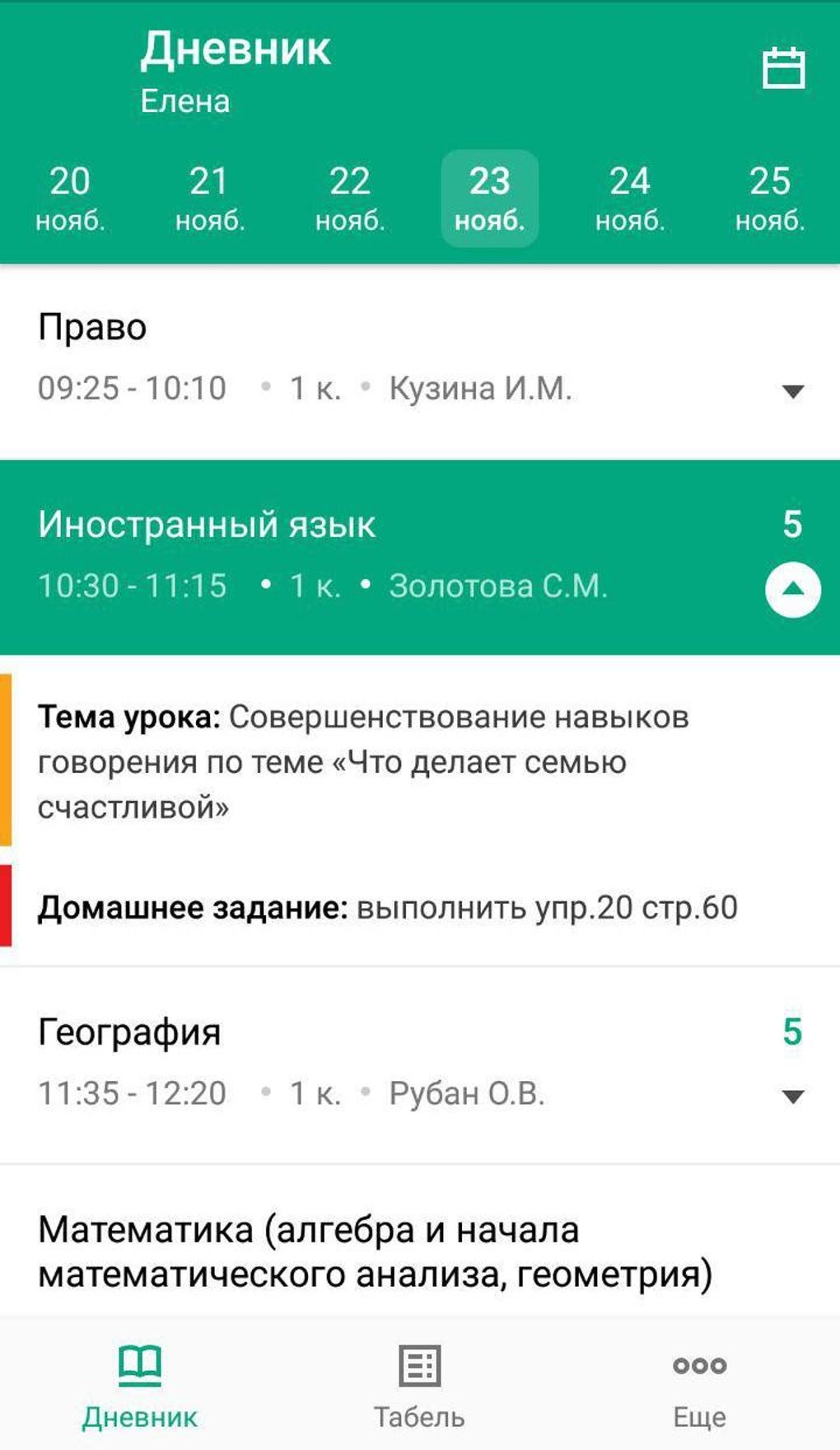Open the Еще tab

tap(699, 1386)
